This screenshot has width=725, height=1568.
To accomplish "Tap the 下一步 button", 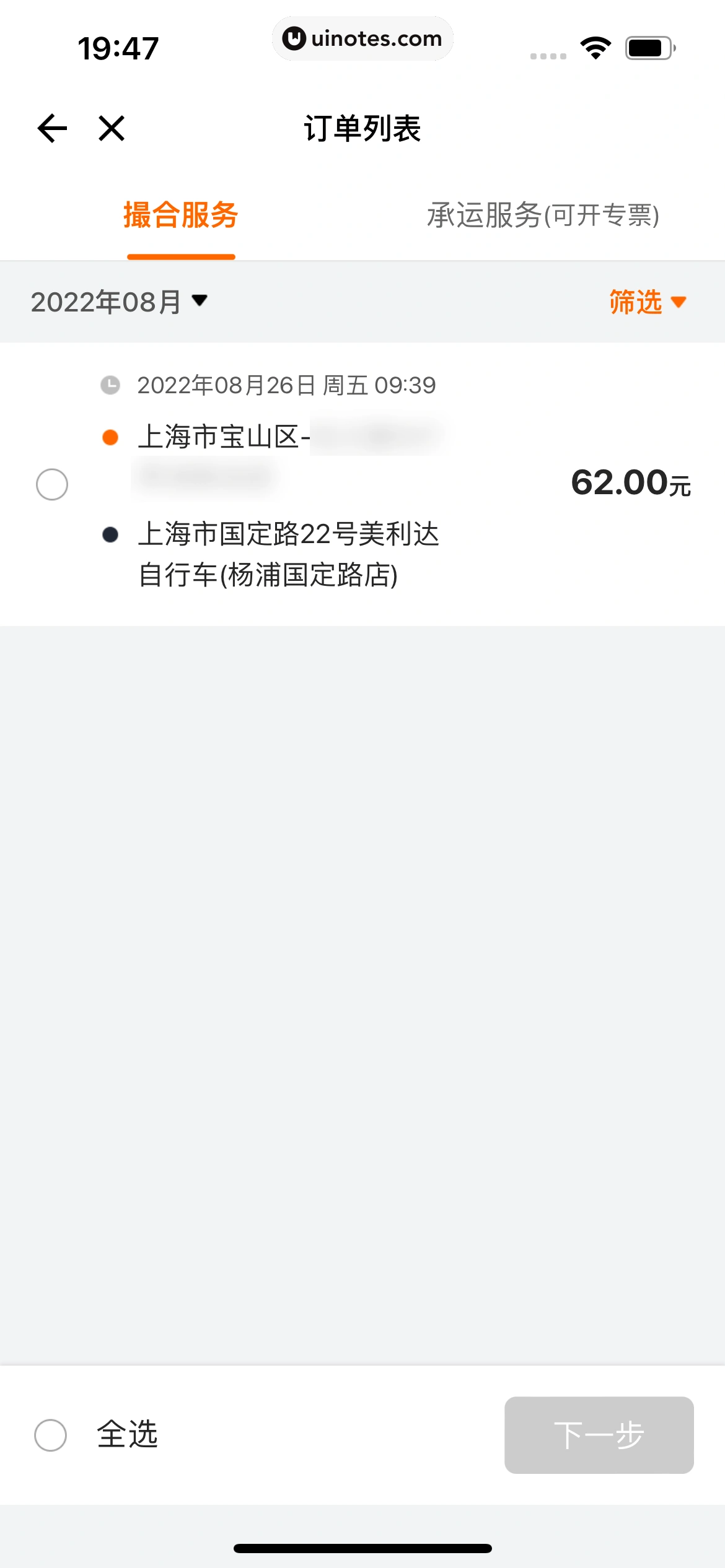I will 599,1435.
